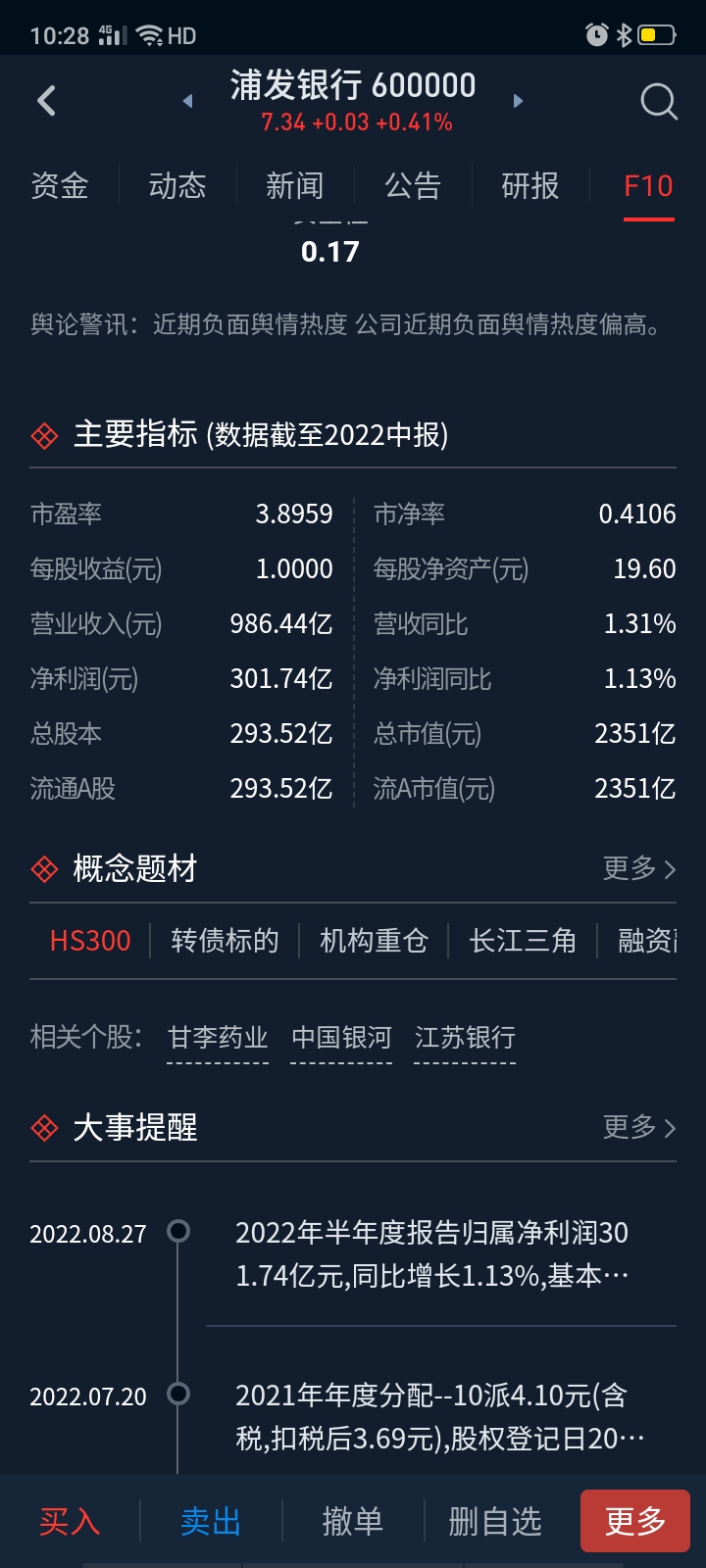Select the 机构重仓 concept
Image resolution: width=706 pixels, height=1568 pixels.
[374, 941]
